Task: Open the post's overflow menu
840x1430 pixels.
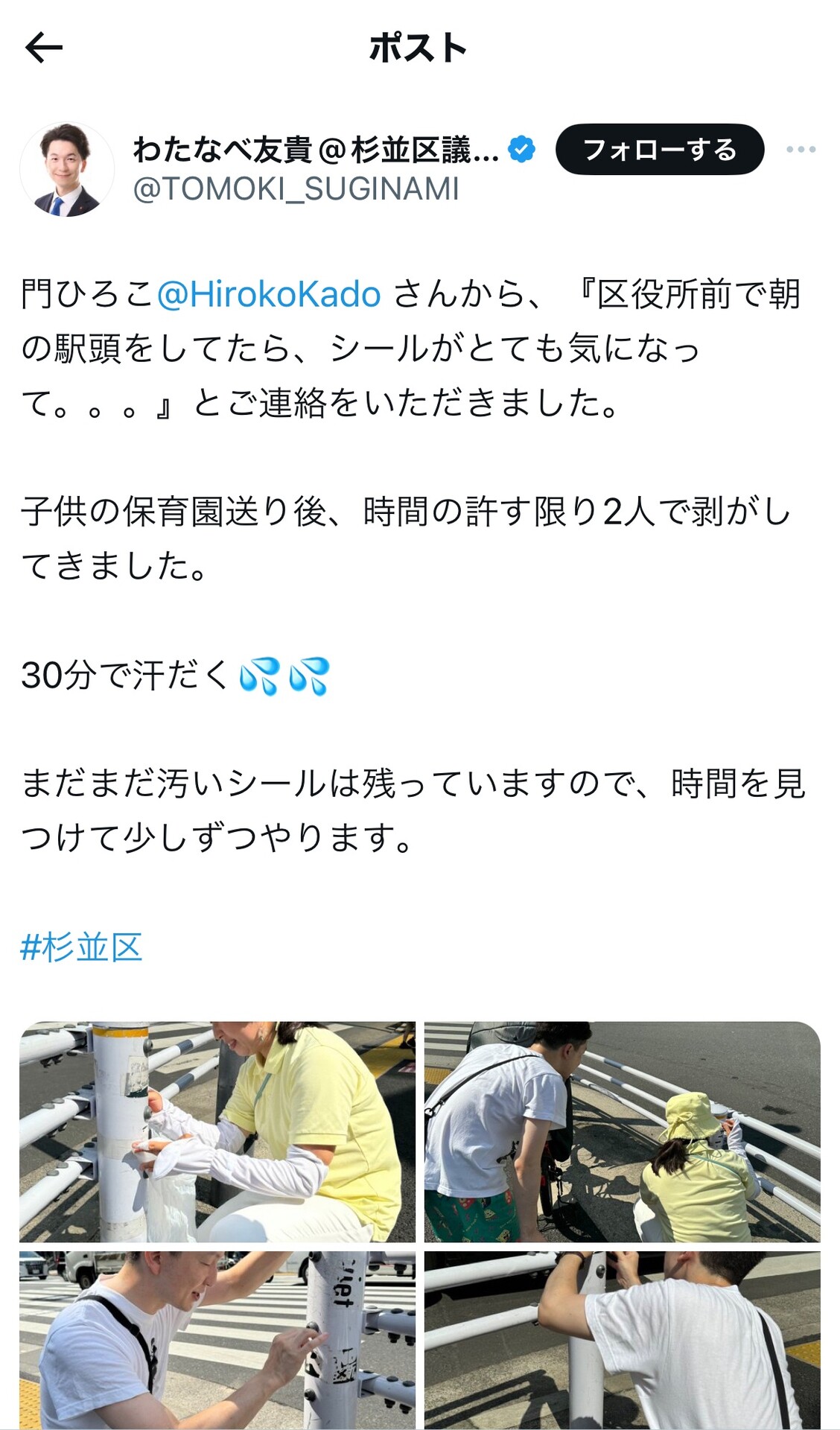Action: 801,150
